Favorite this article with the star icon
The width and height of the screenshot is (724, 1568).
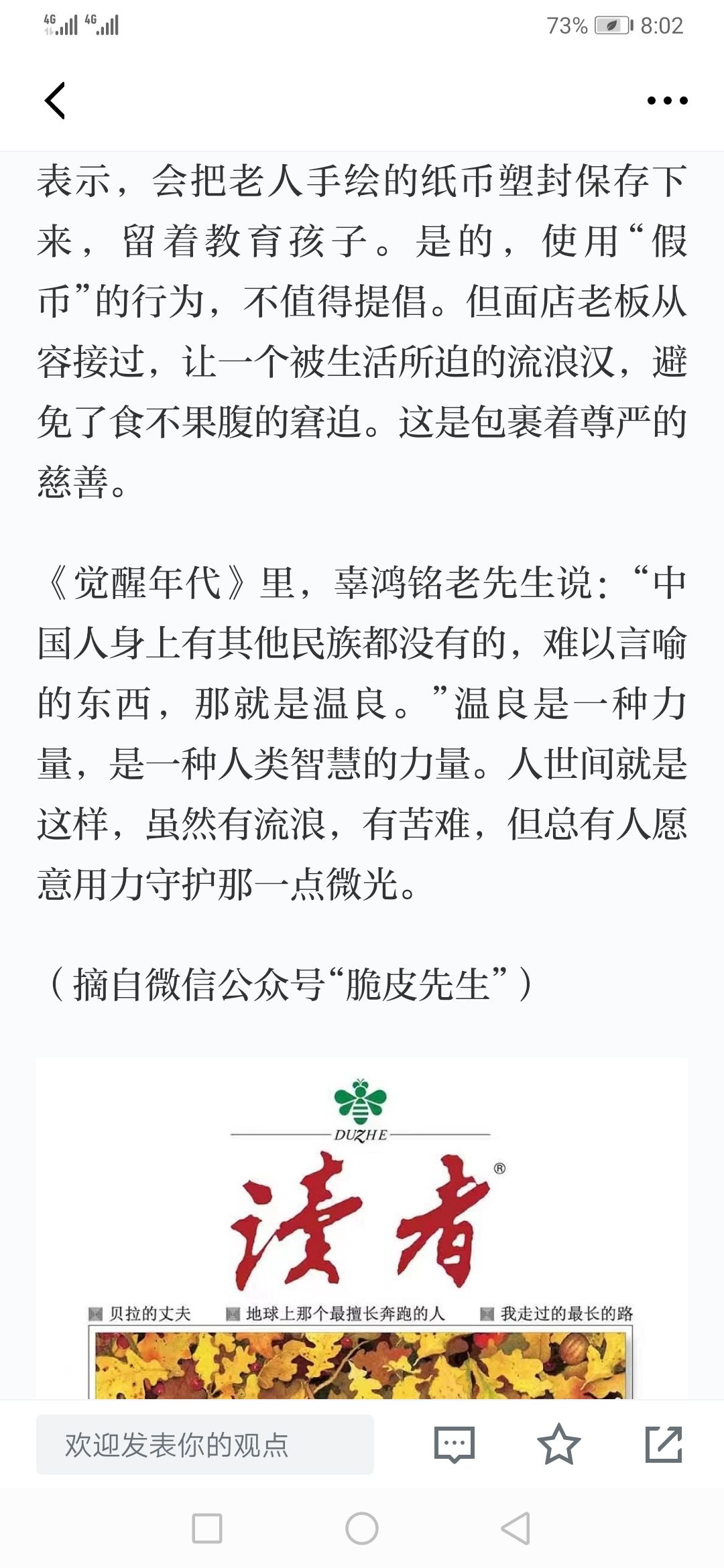[559, 1444]
